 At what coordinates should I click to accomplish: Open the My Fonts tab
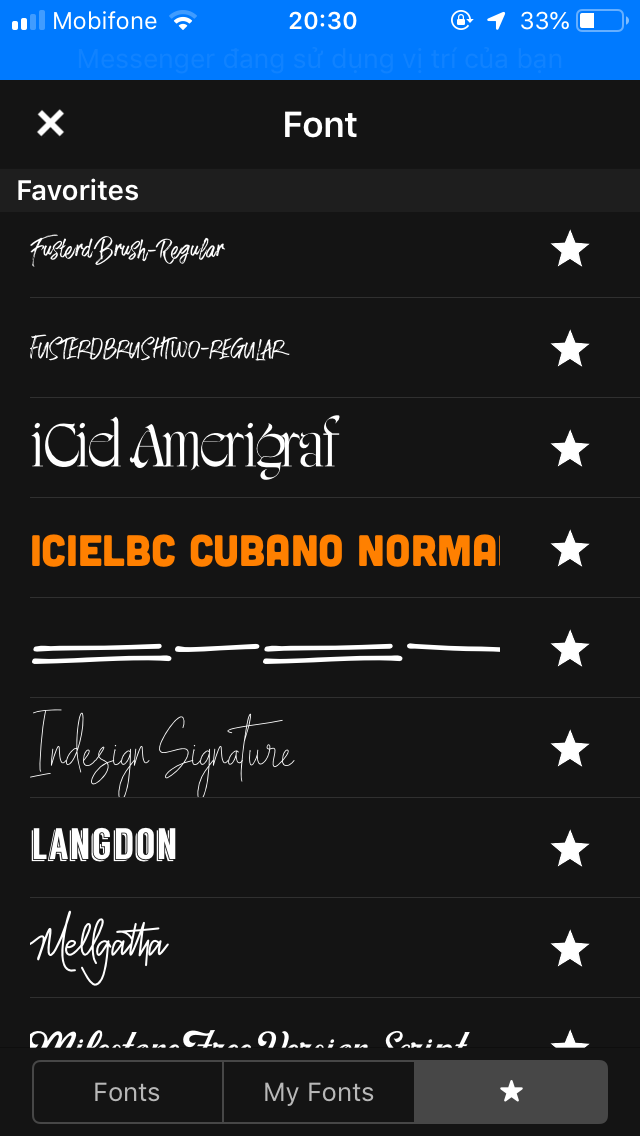319,1092
